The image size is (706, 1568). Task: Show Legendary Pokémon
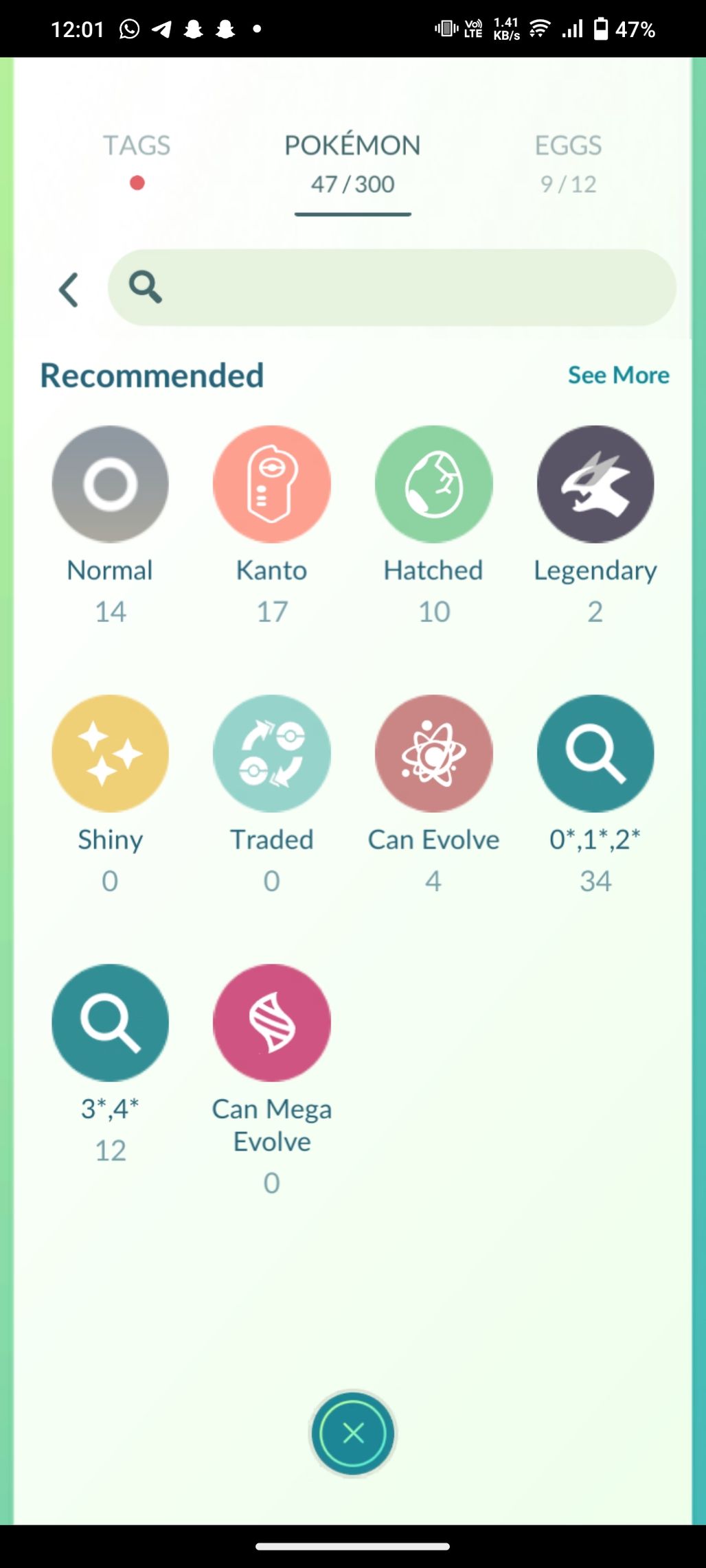(x=595, y=485)
